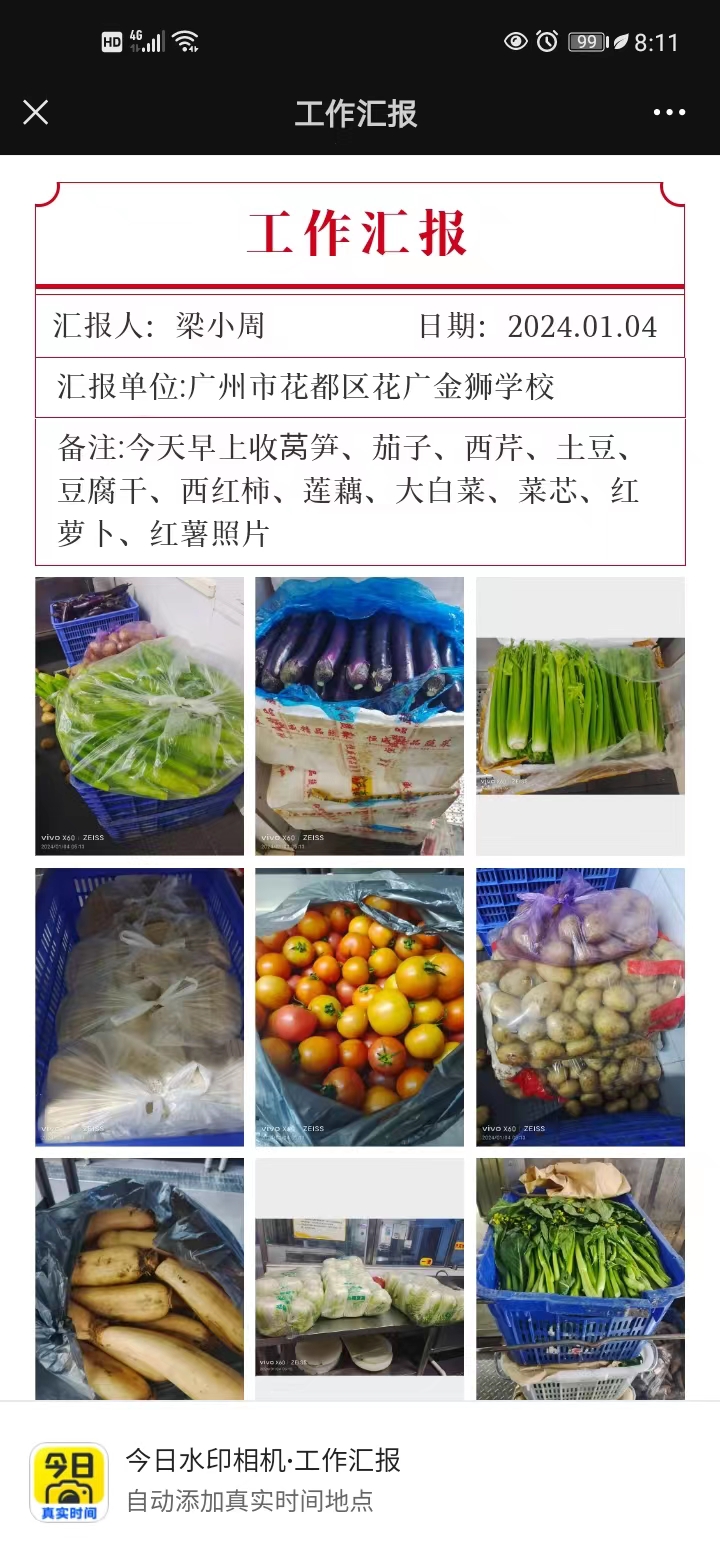Image resolution: width=720 pixels, height=1560 pixels.
Task: Open the lettuce stems photo
Action: click(139, 716)
